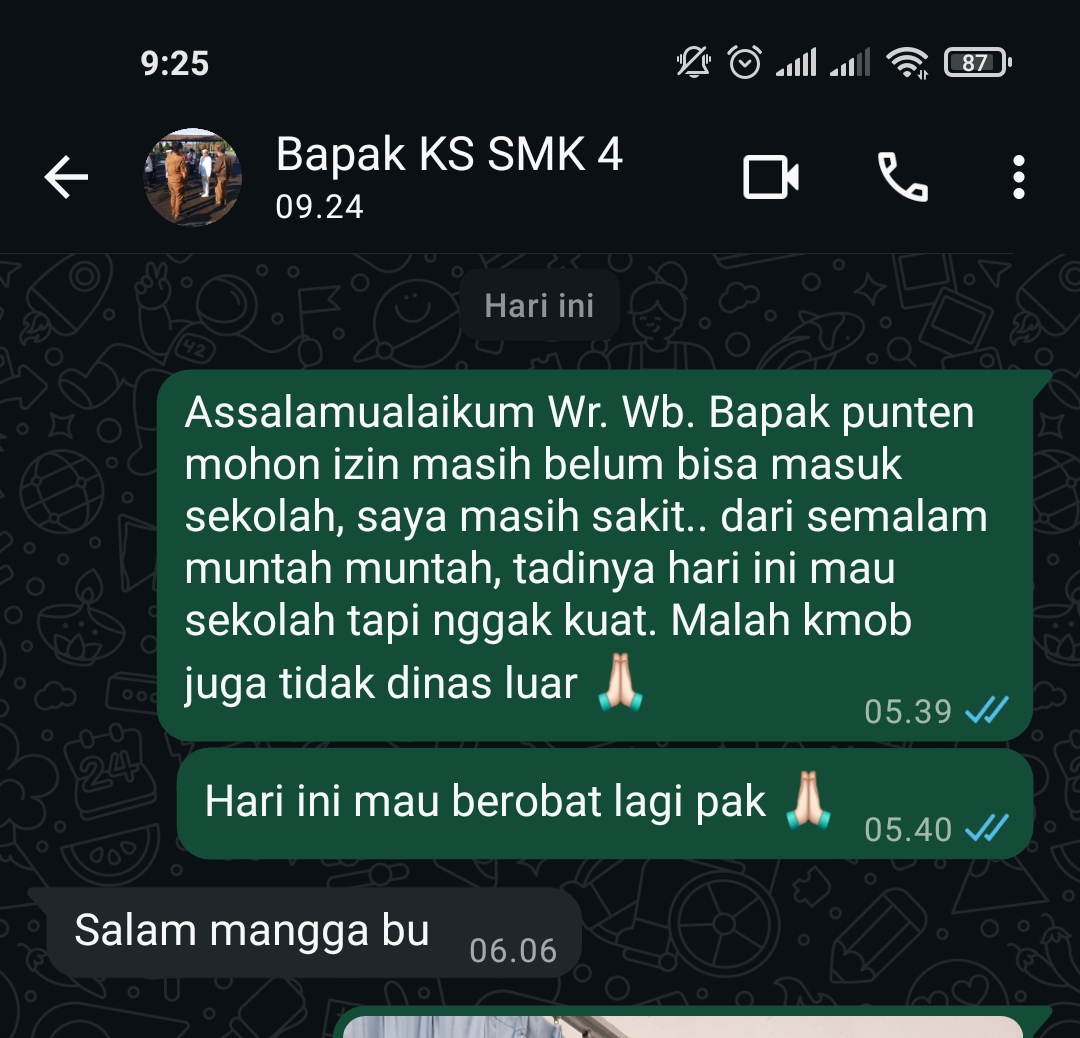This screenshot has width=1080, height=1038.
Task: Open Bapak KS SMK 4 profile photo
Action: [192, 177]
